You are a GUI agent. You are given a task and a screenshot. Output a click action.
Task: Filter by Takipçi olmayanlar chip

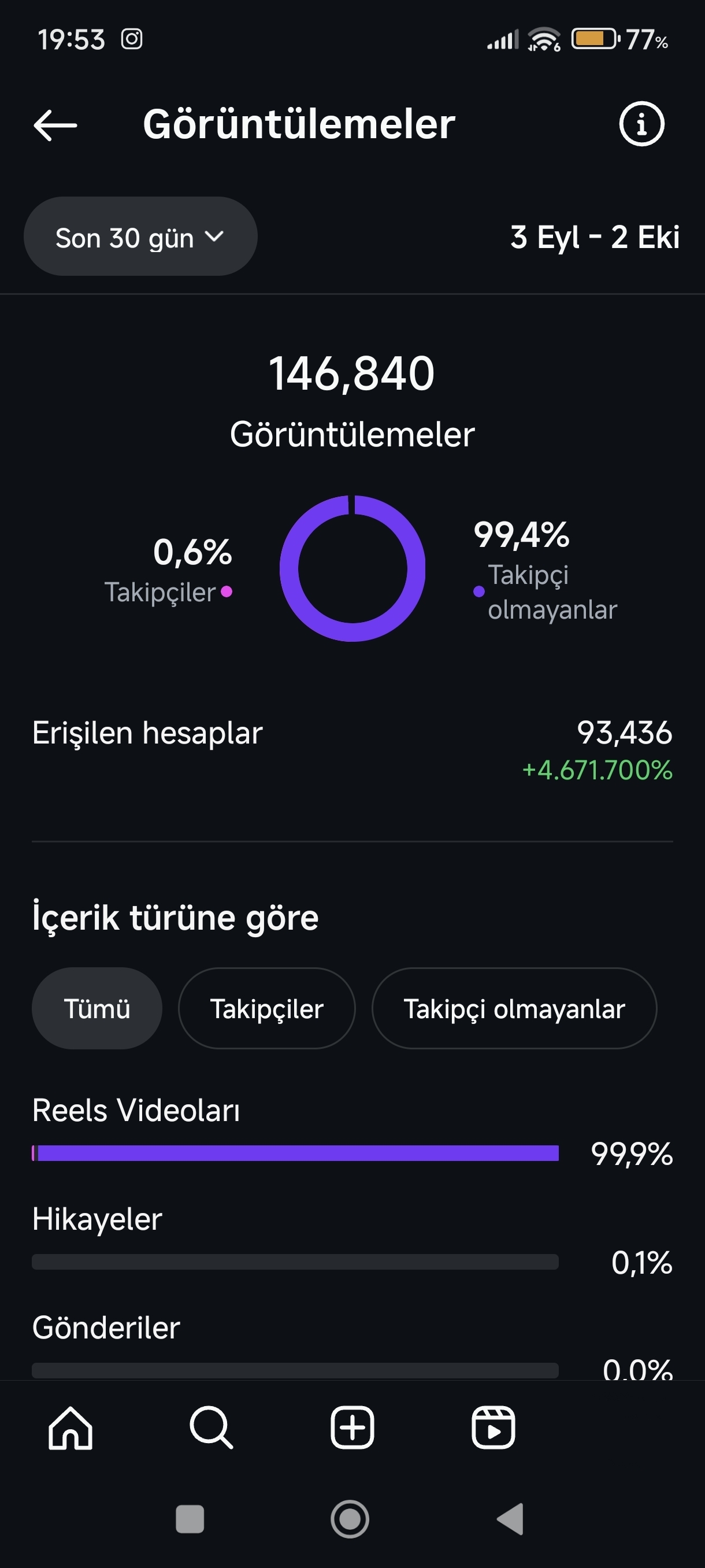514,1008
